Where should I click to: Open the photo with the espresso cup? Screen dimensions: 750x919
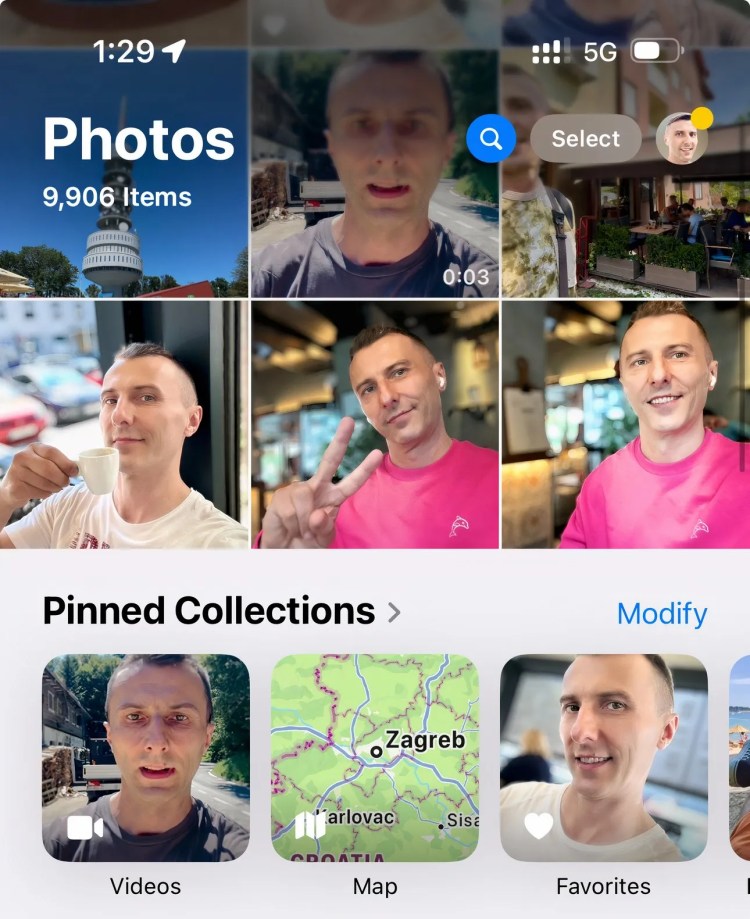point(123,424)
